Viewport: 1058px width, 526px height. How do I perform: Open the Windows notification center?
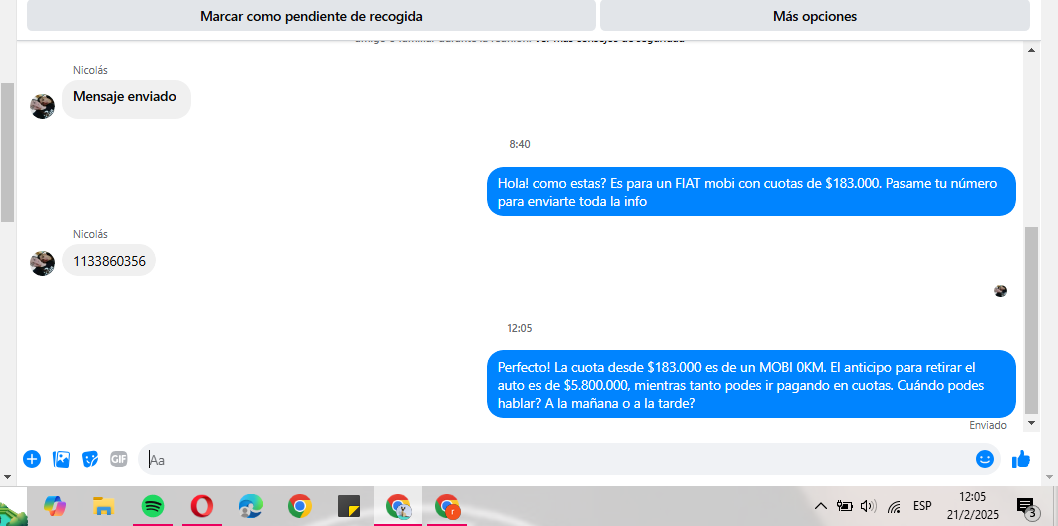[1026, 507]
